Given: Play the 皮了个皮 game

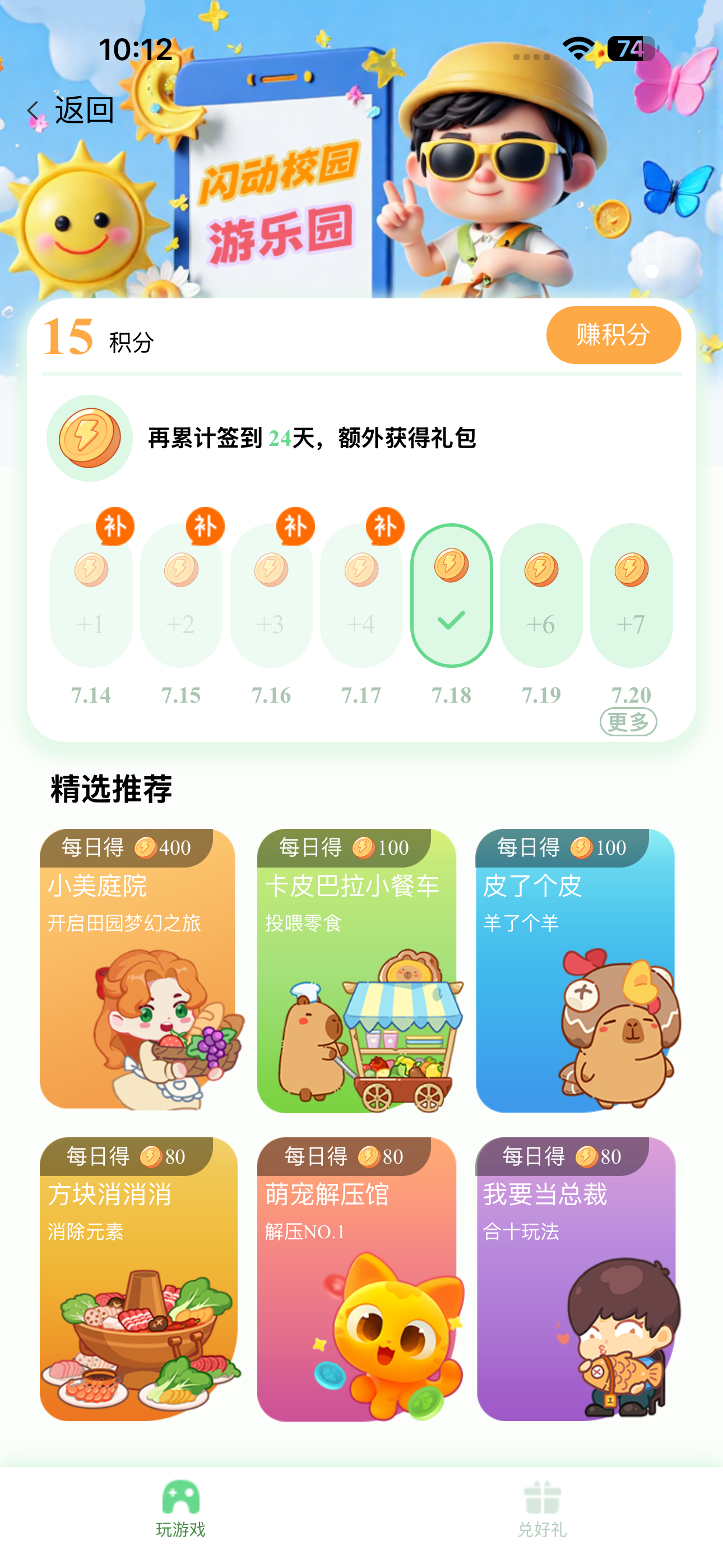Looking at the screenshot, I should pyautogui.click(x=575, y=970).
